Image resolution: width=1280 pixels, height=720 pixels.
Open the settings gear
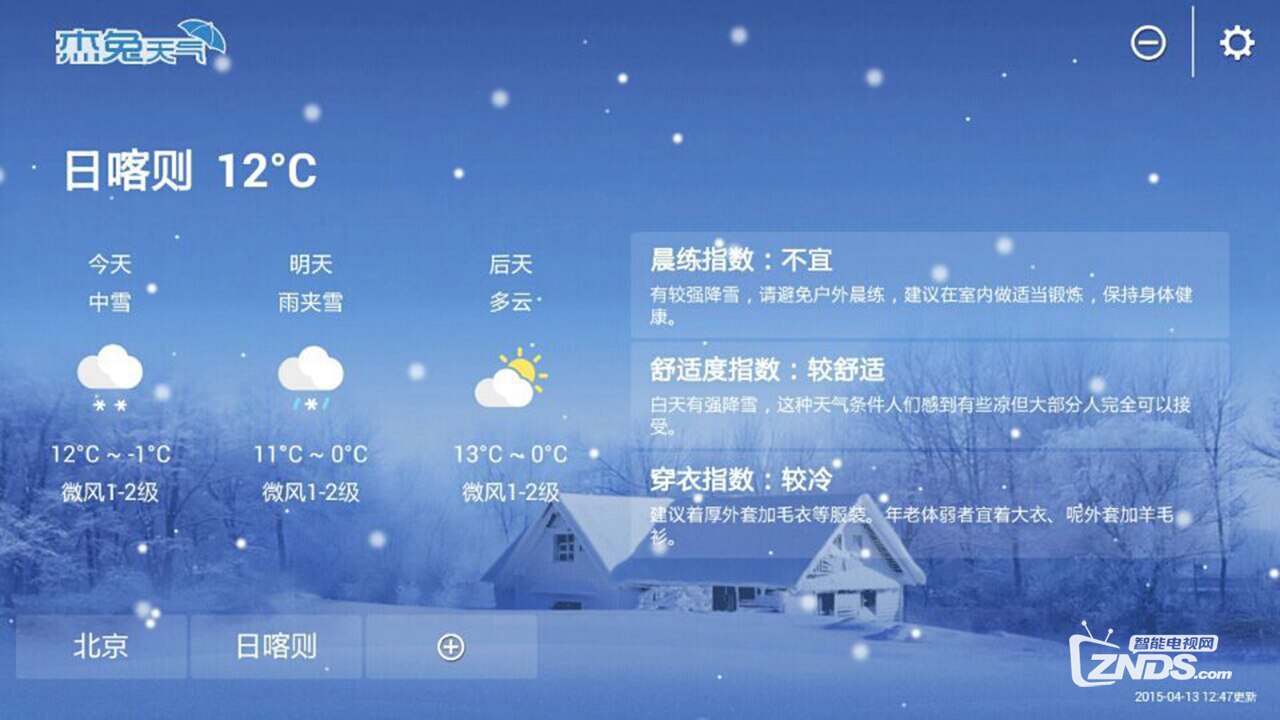[x=1237, y=43]
